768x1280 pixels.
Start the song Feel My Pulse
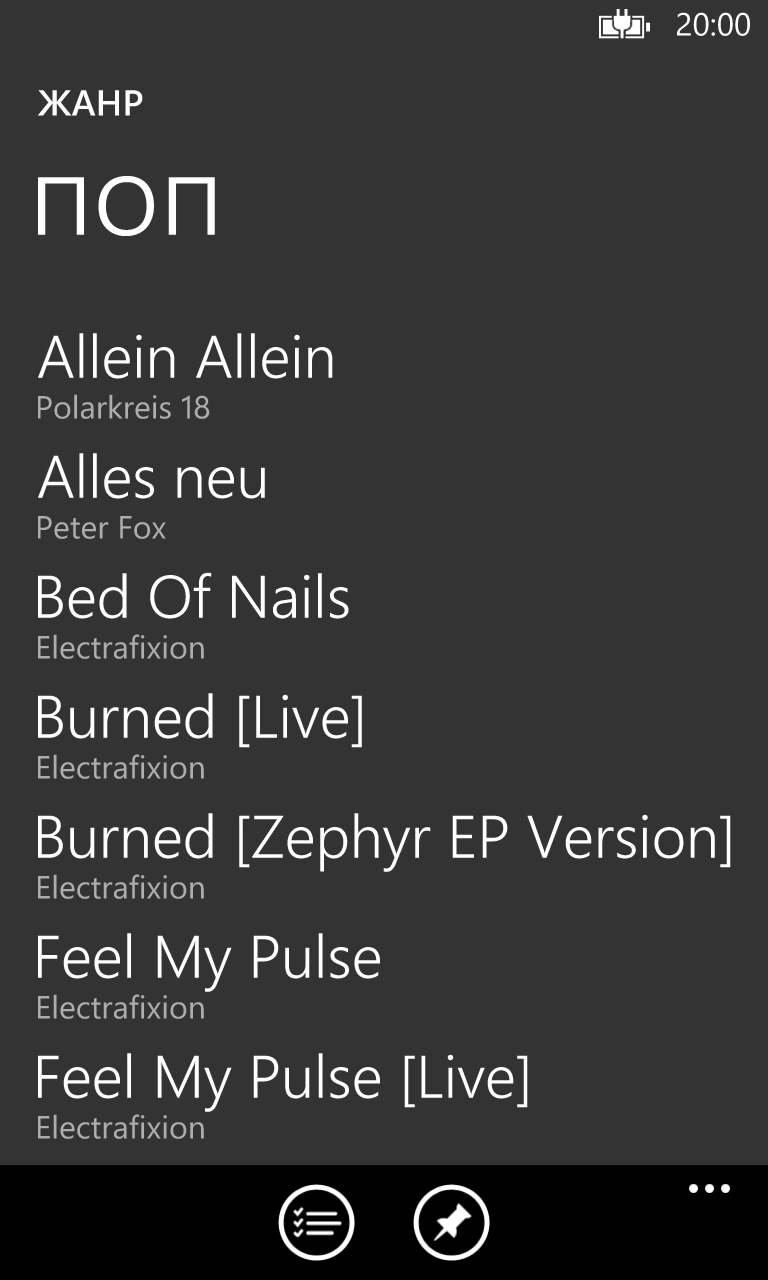[384, 976]
